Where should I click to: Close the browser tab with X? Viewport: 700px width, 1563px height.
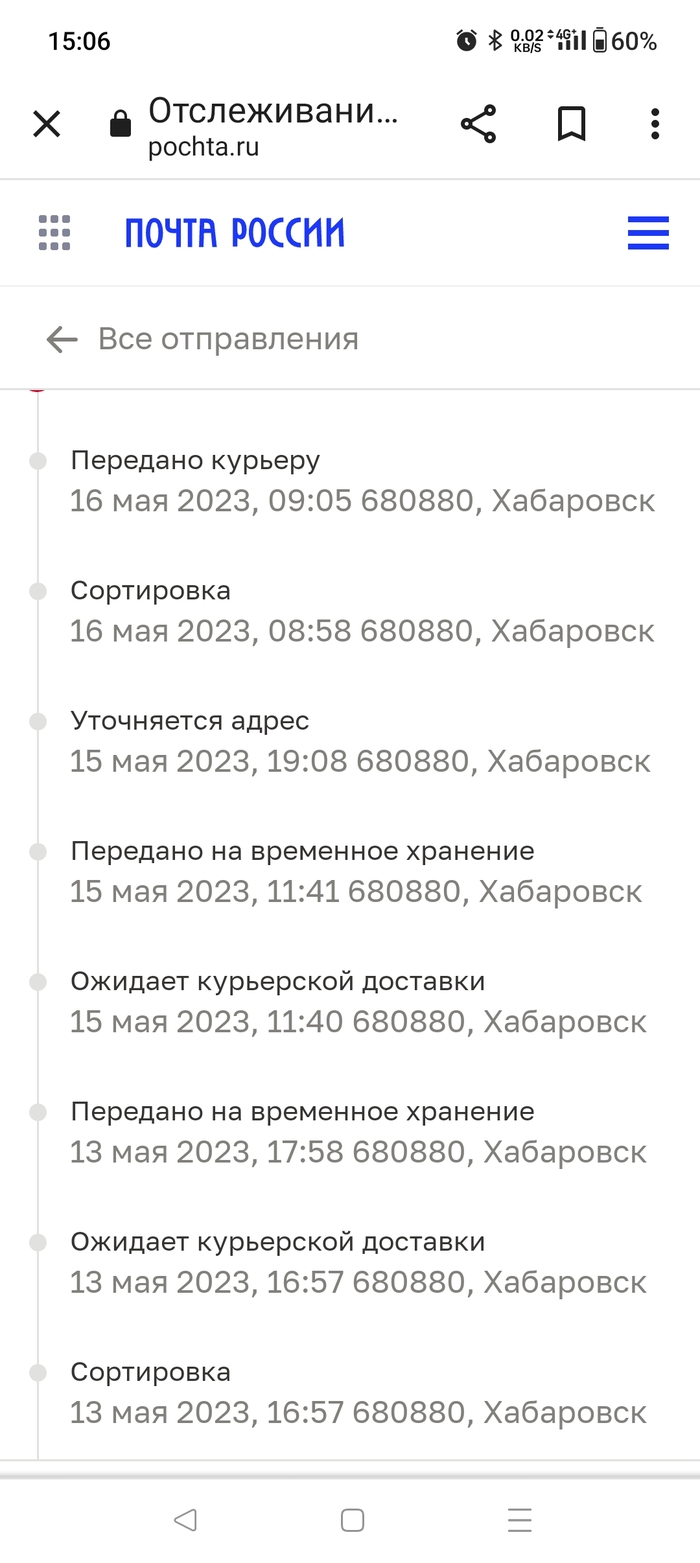coord(47,124)
